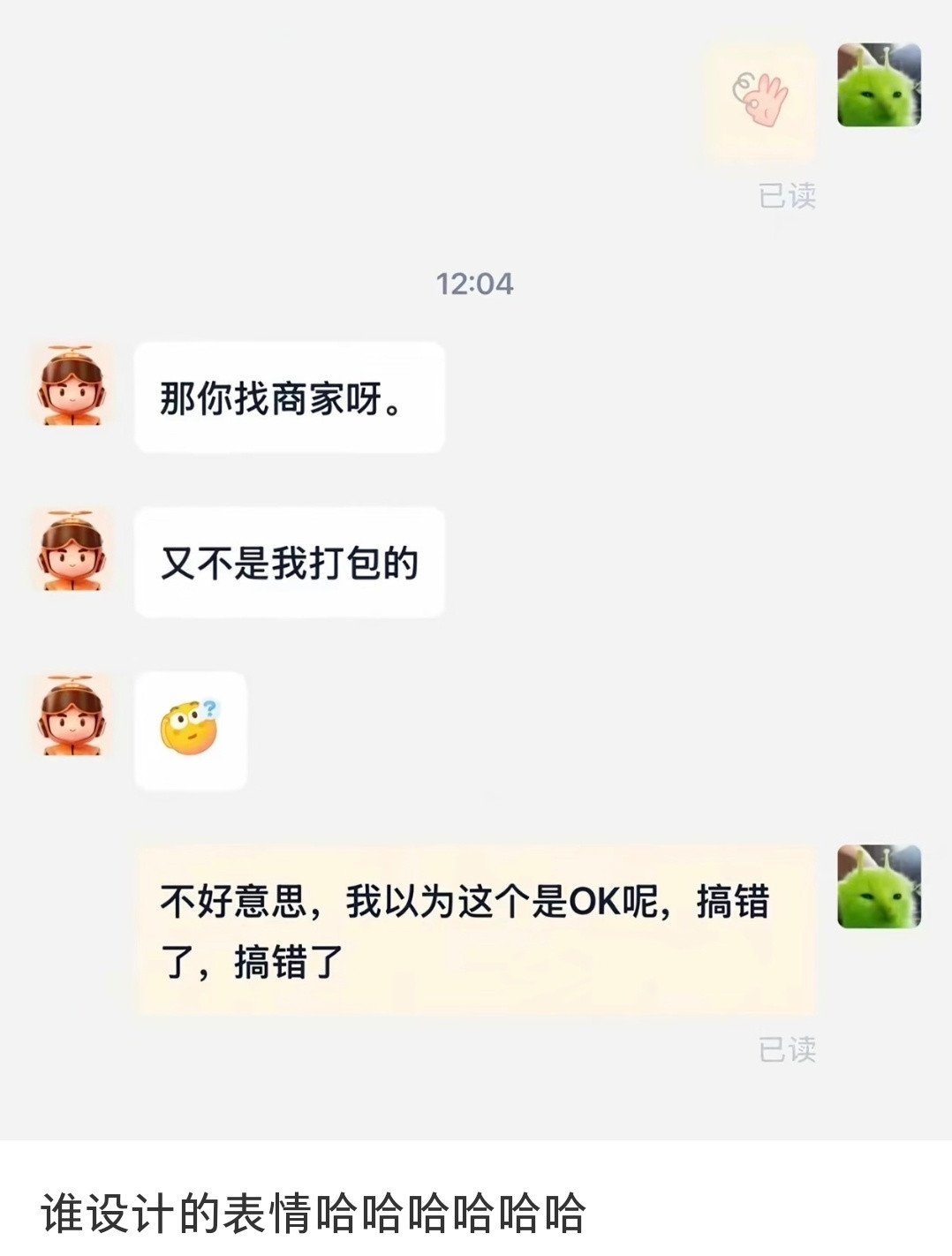The width and height of the screenshot is (952, 1256).
Task: Click the question mark on the emoji sticker
Action: (209, 710)
